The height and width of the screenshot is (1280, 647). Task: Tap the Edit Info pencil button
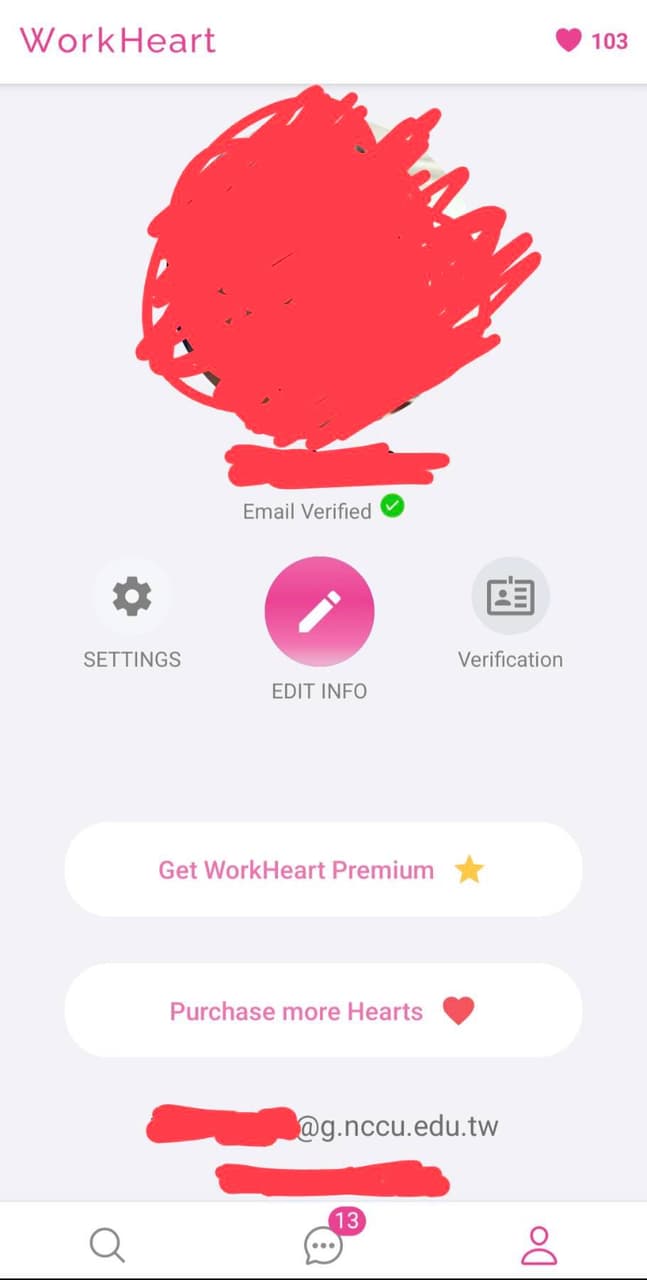[319, 611]
